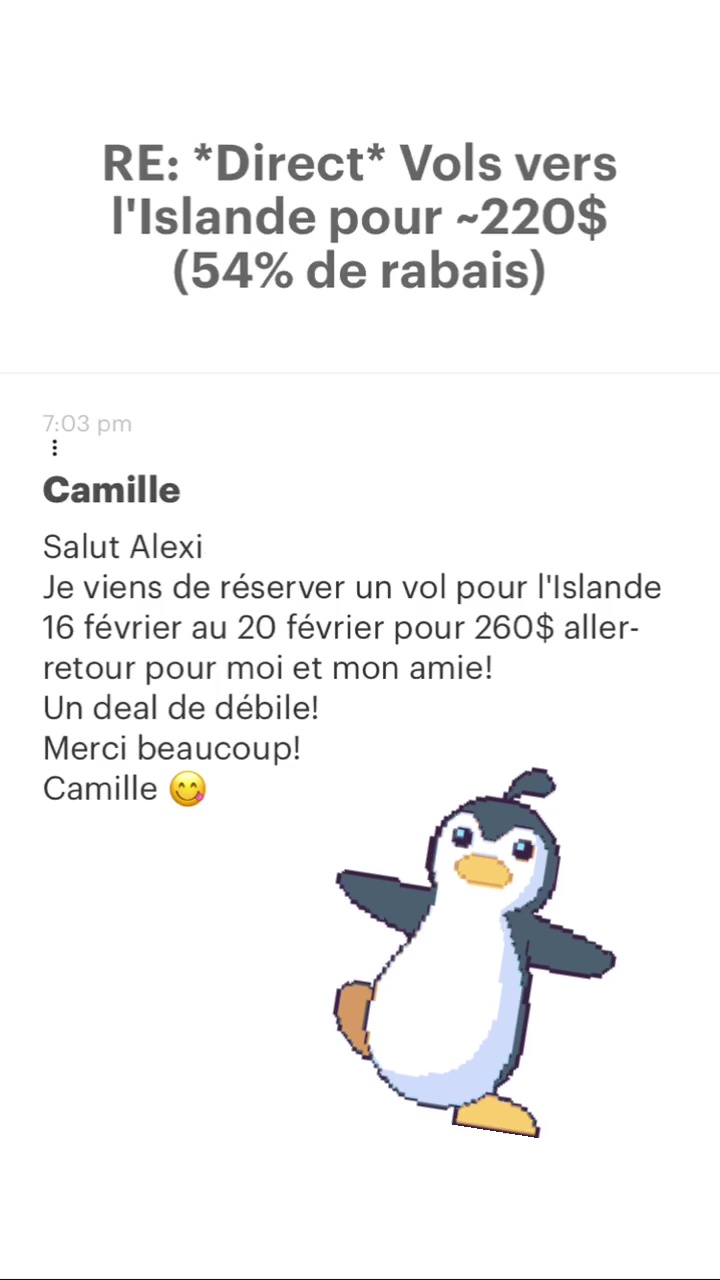Click the black bar at screen bottom
The image size is (720, 1280).
pos(360,1275)
